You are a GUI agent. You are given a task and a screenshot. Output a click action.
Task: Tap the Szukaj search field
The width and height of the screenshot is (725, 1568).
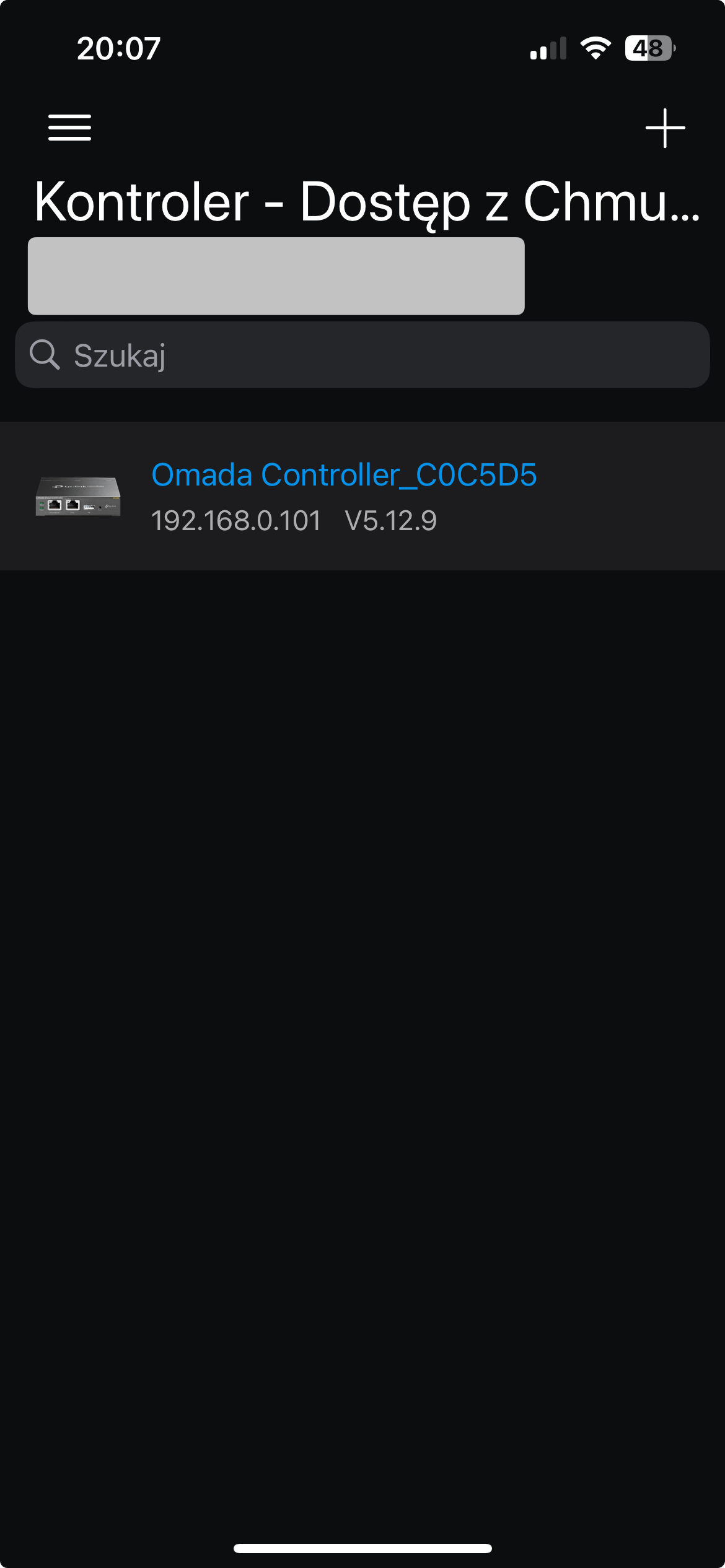362,355
